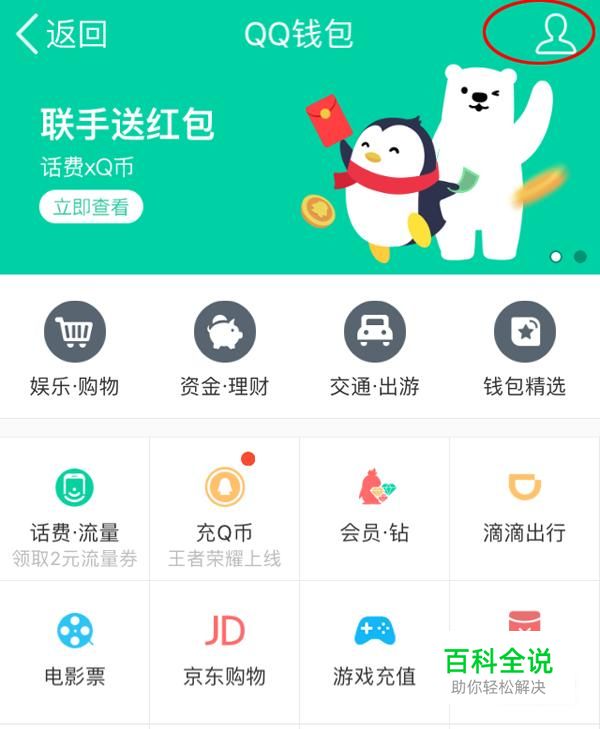This screenshot has height=729, width=600.
Task: Select the 话费·流量 service tile
Action: 75,510
